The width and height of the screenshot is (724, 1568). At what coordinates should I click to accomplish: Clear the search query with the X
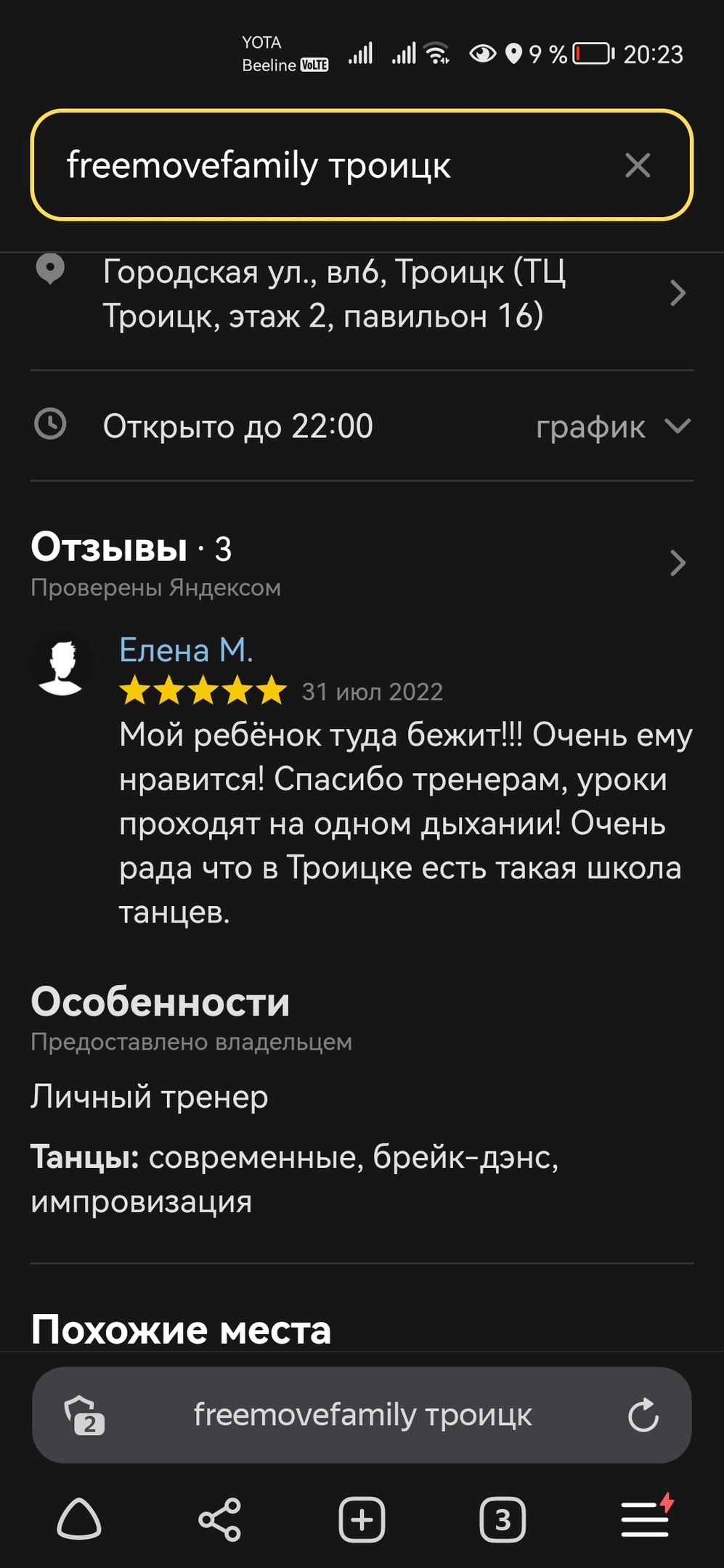click(637, 166)
